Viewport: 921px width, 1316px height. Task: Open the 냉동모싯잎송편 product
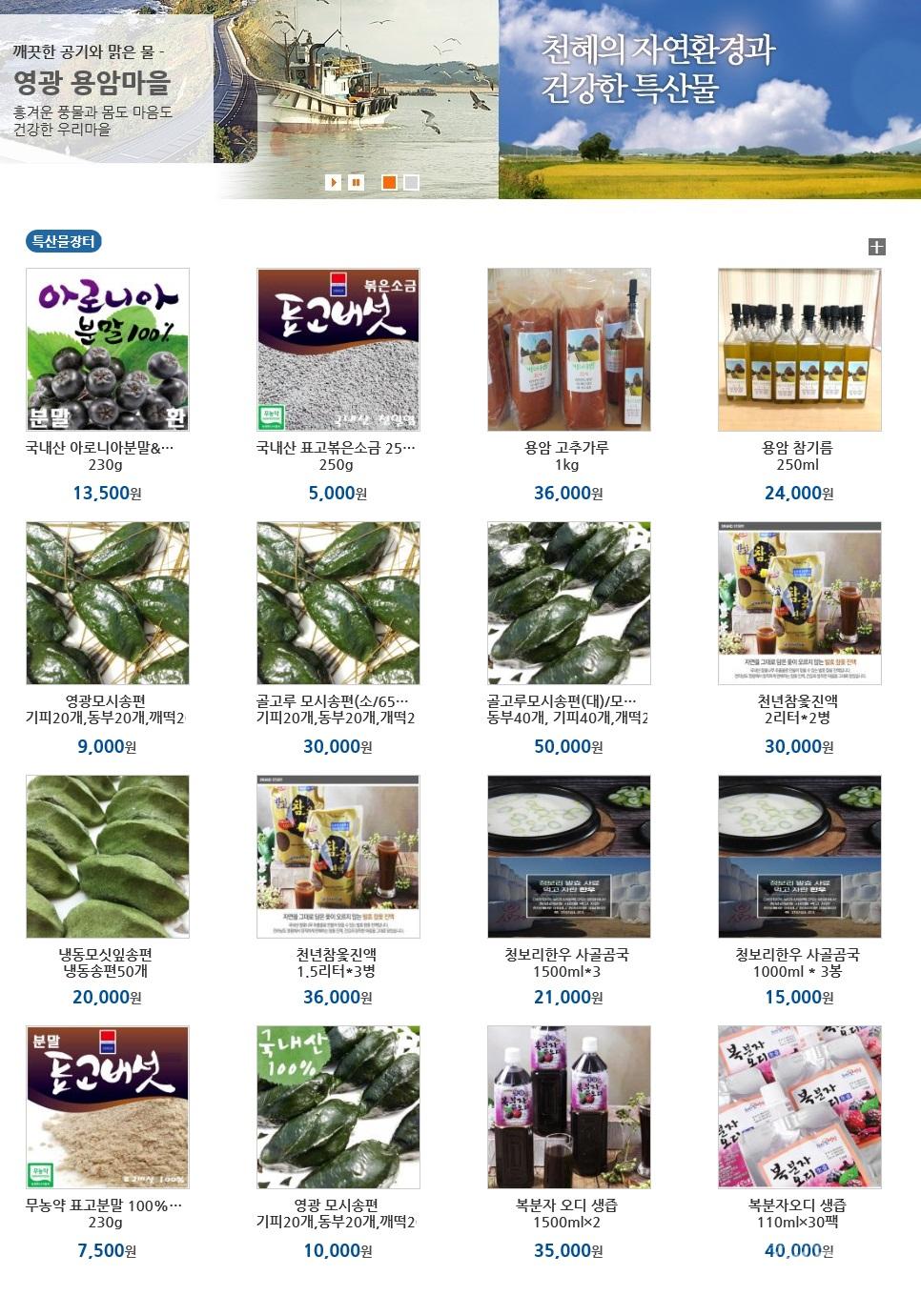[x=107, y=857]
